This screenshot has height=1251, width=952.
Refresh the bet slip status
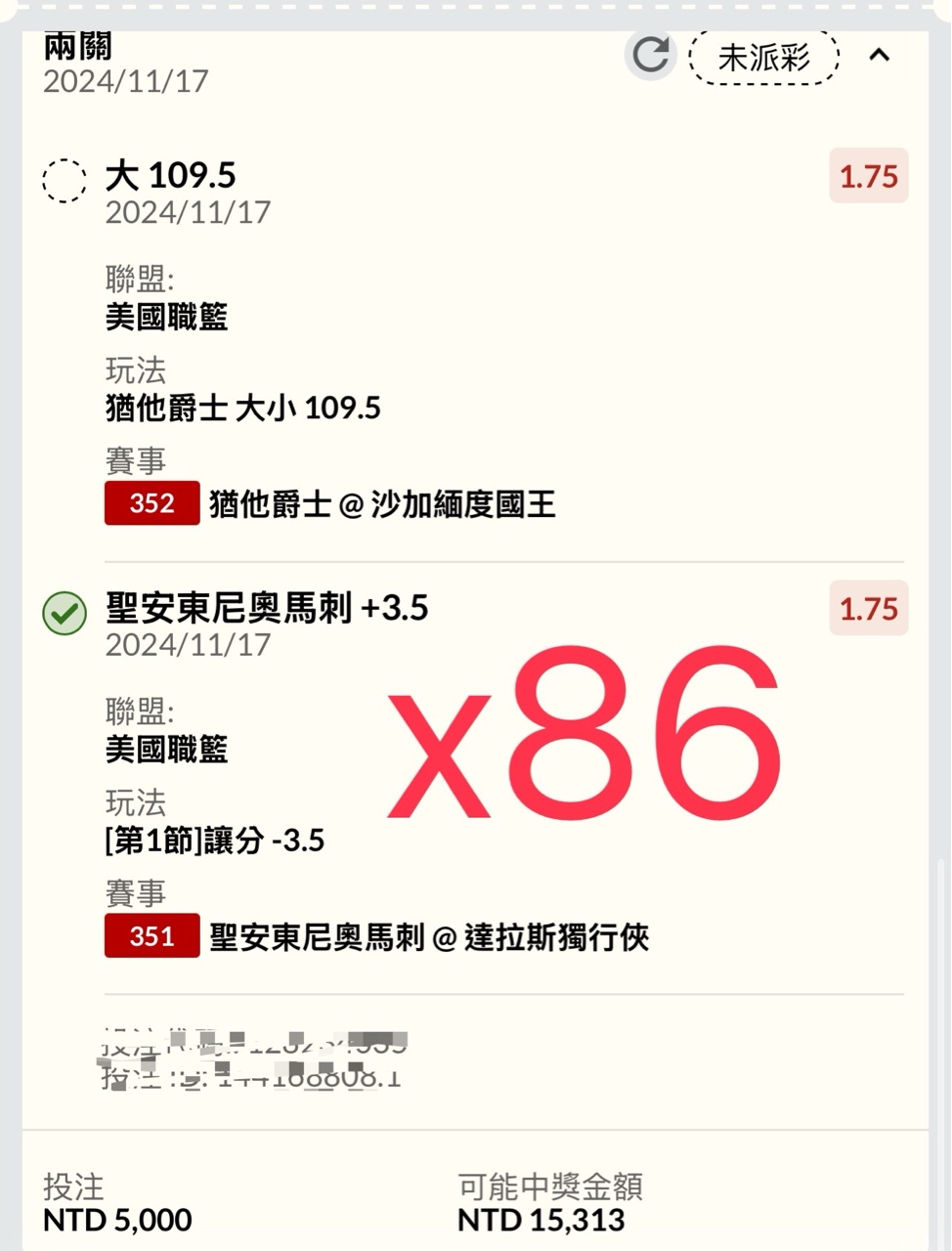point(651,55)
